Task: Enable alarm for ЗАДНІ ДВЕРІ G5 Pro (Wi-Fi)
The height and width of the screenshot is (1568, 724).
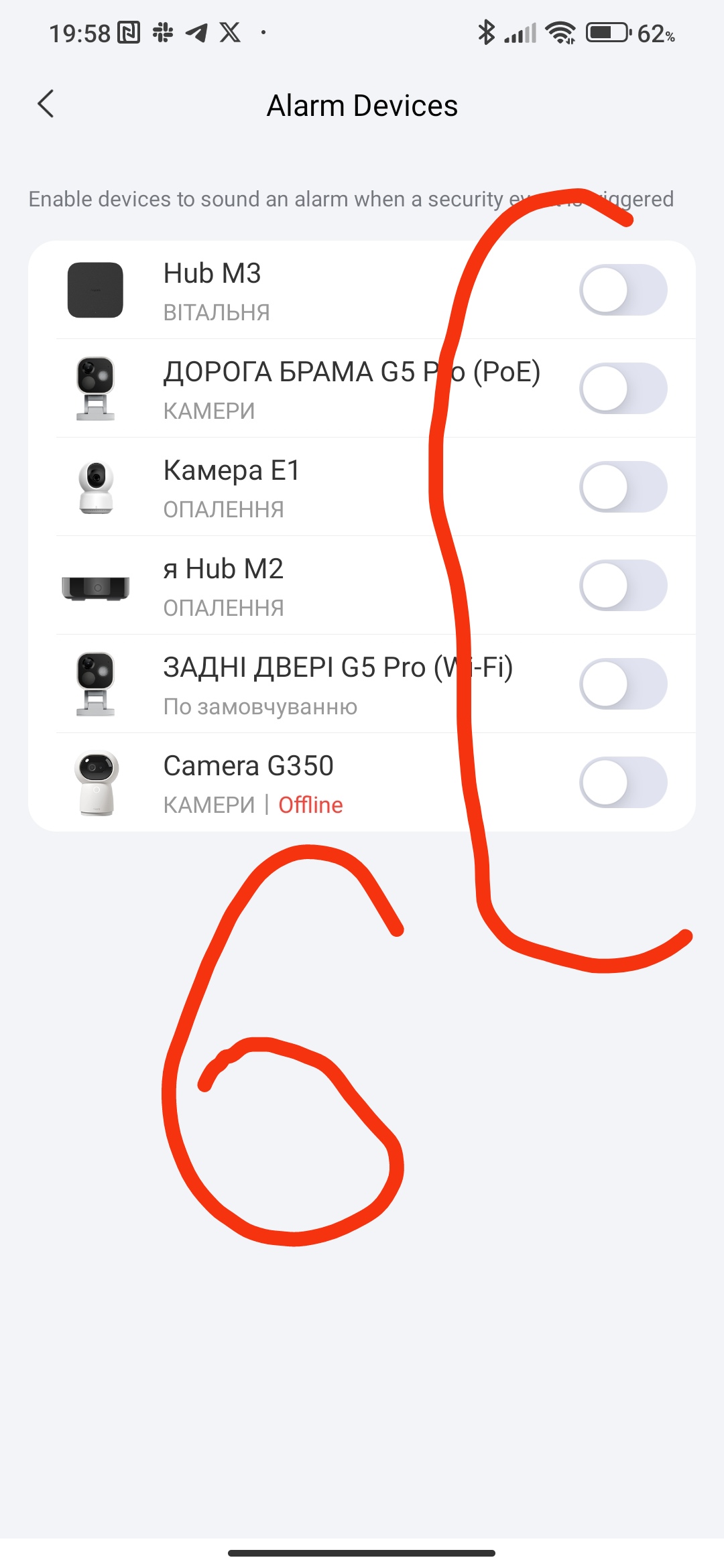Action: [623, 684]
